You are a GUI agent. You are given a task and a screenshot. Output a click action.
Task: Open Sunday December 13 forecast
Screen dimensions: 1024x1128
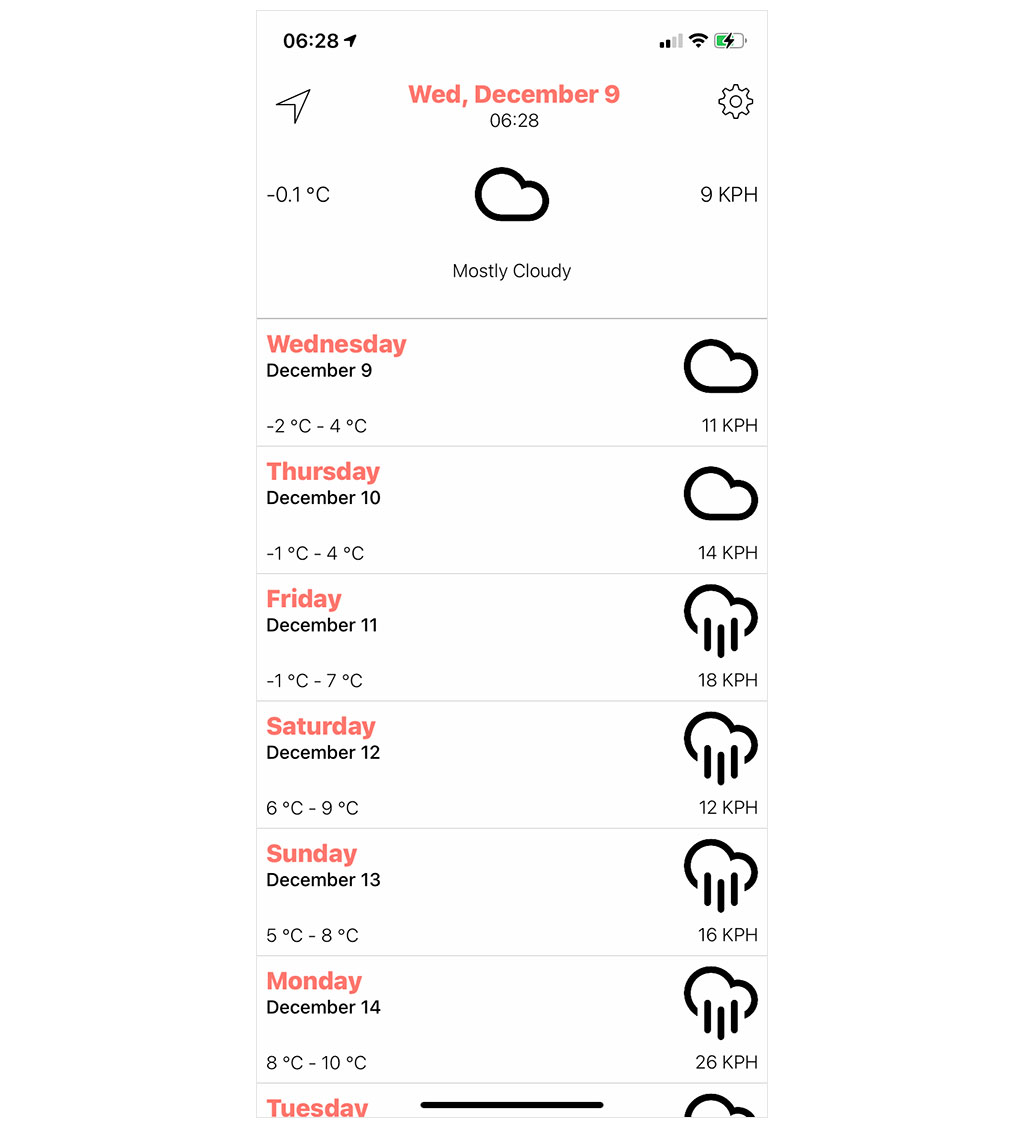[511, 893]
